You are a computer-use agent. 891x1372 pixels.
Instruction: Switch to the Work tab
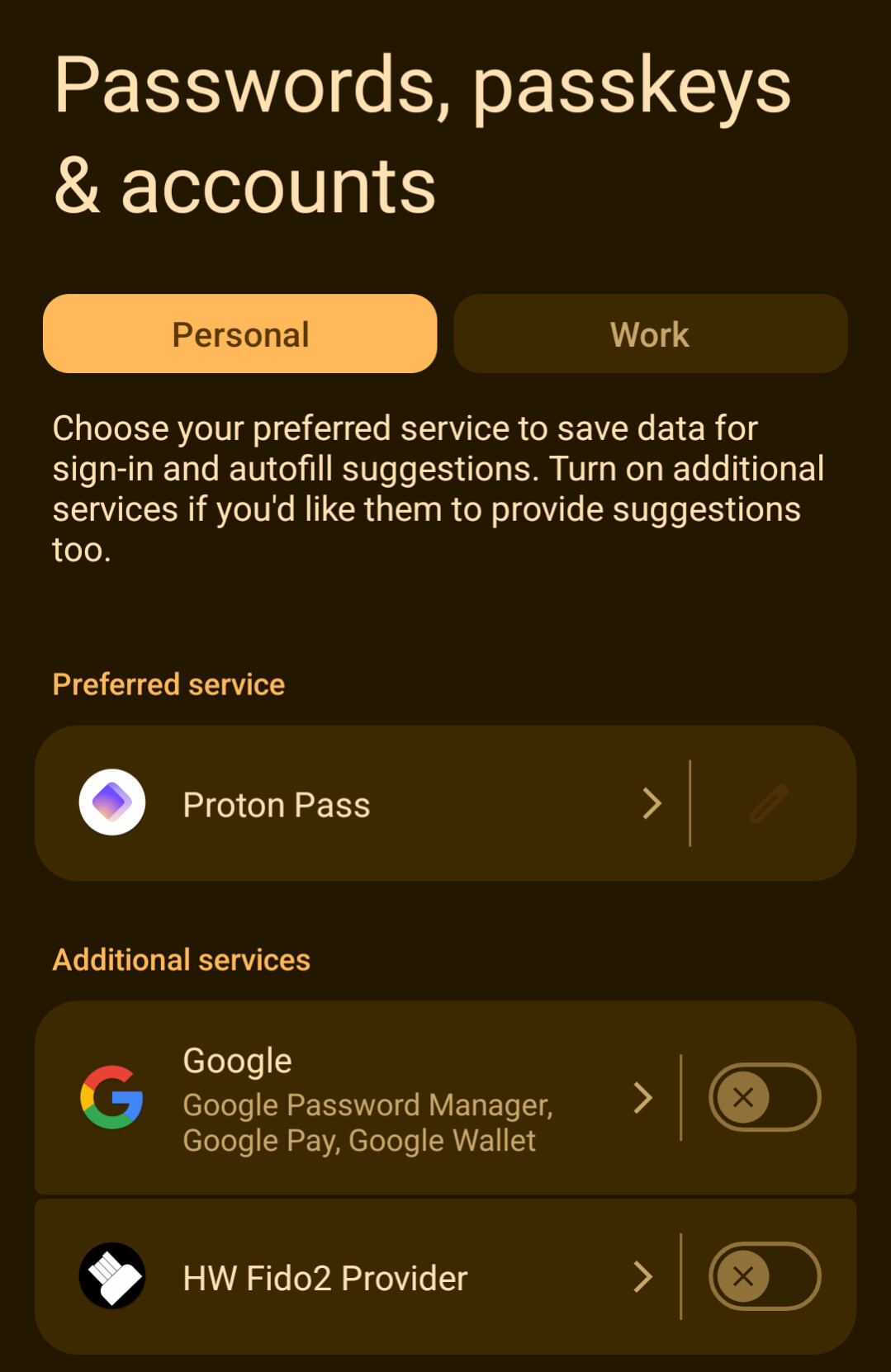650,334
